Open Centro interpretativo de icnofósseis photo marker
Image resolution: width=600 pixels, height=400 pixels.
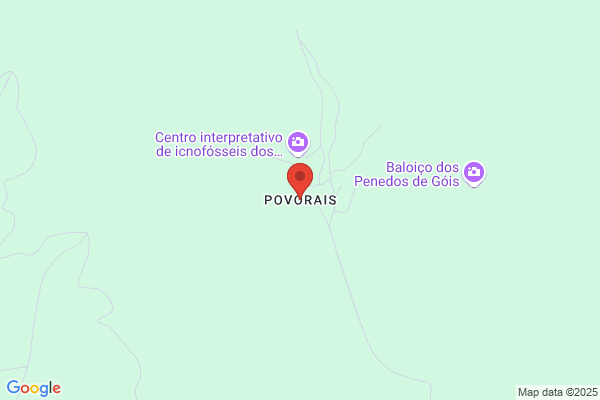tap(298, 144)
